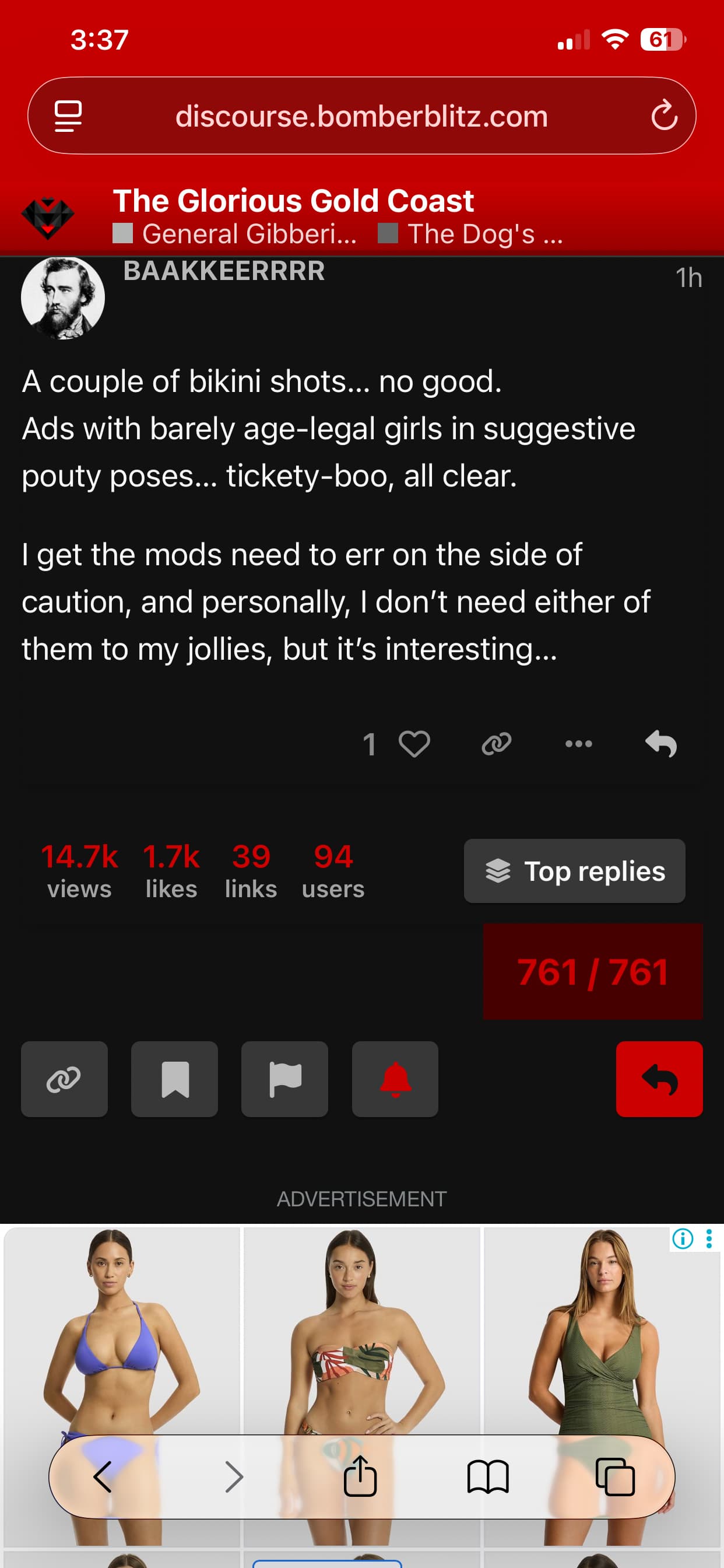Change topic notification bell setting
The image size is (724, 1568).
[395, 1079]
